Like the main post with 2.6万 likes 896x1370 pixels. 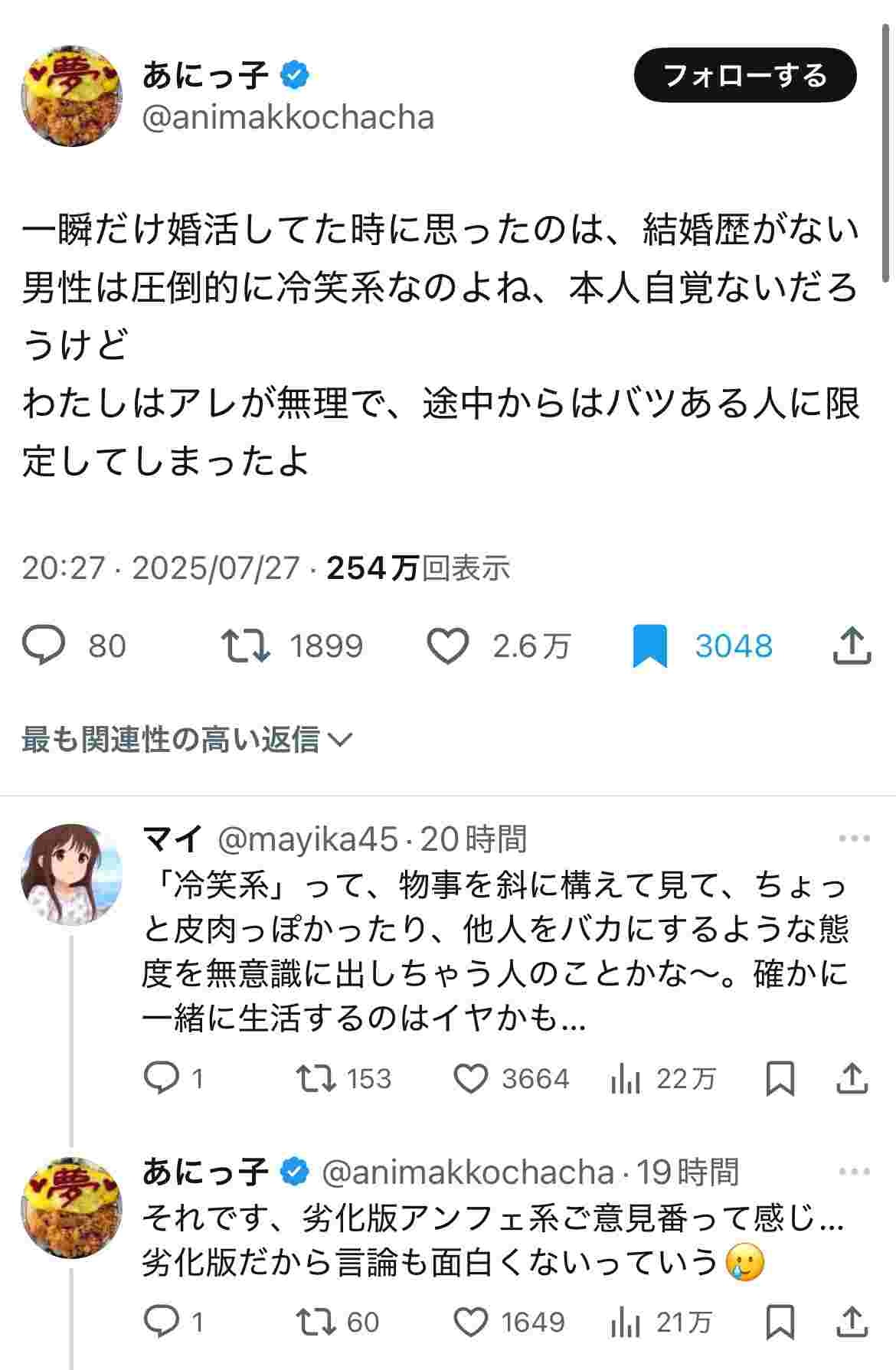click(447, 646)
